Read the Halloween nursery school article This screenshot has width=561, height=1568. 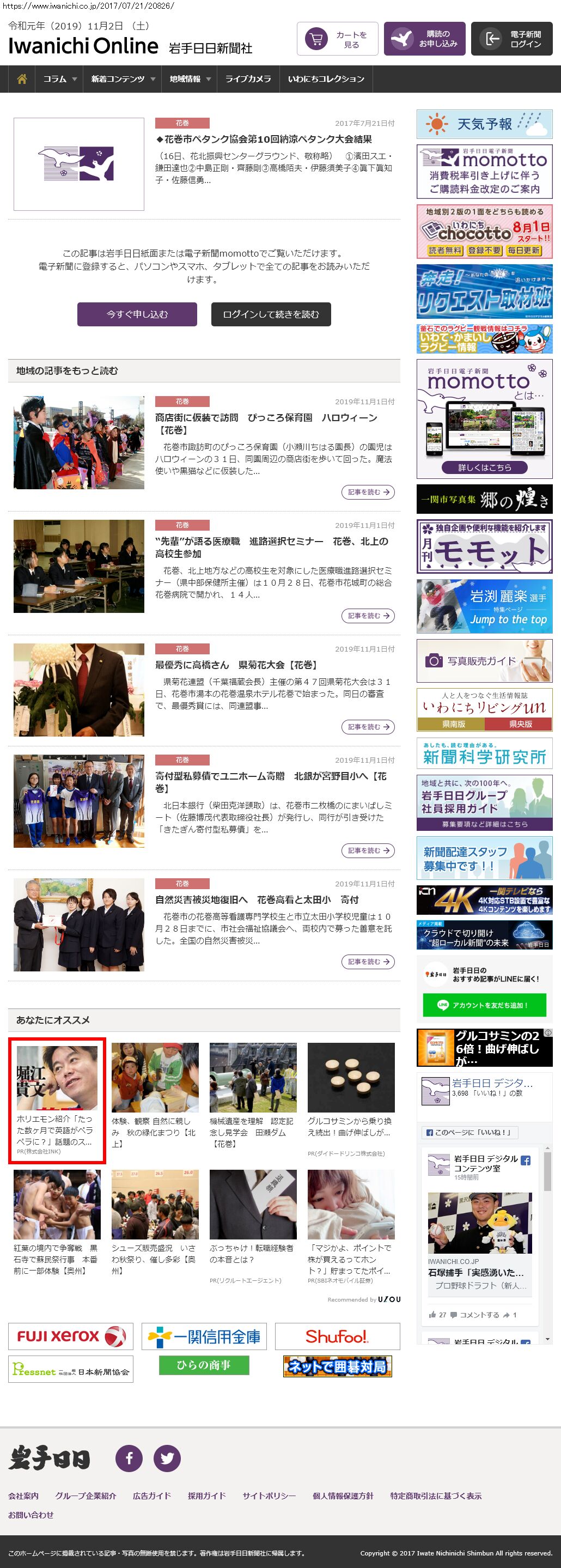pos(368,492)
